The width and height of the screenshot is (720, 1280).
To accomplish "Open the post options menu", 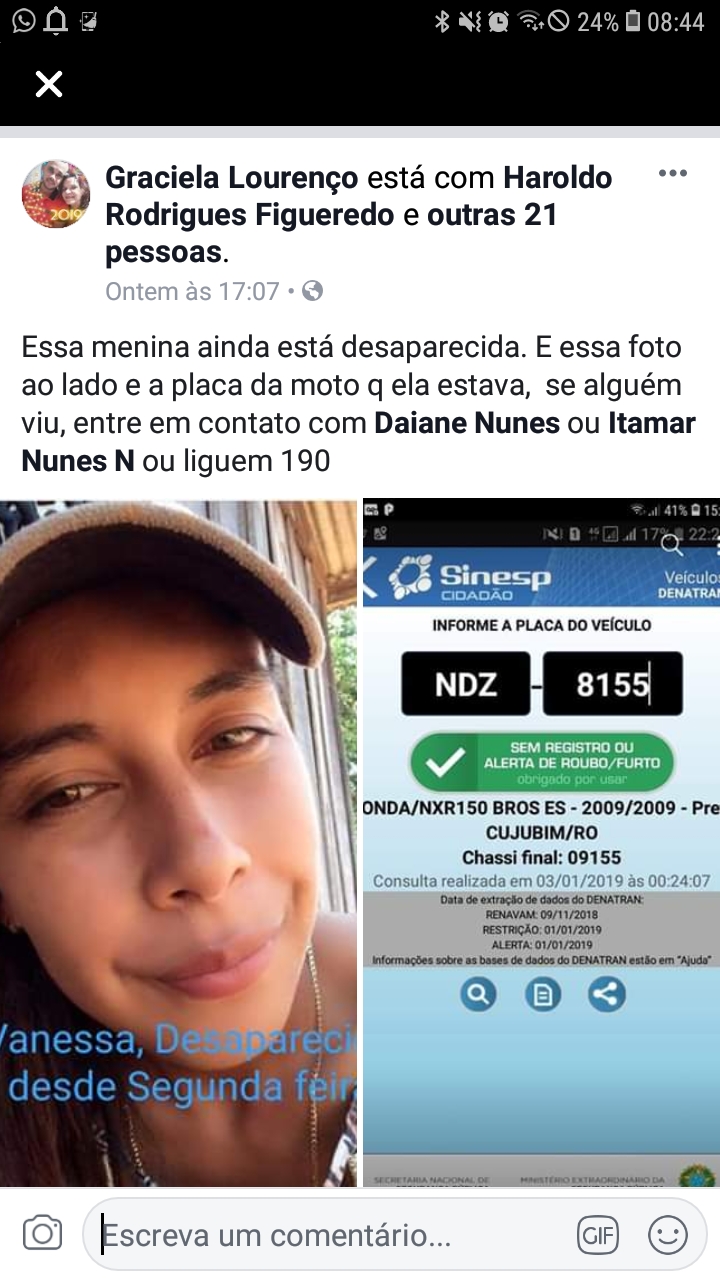I will (672, 174).
